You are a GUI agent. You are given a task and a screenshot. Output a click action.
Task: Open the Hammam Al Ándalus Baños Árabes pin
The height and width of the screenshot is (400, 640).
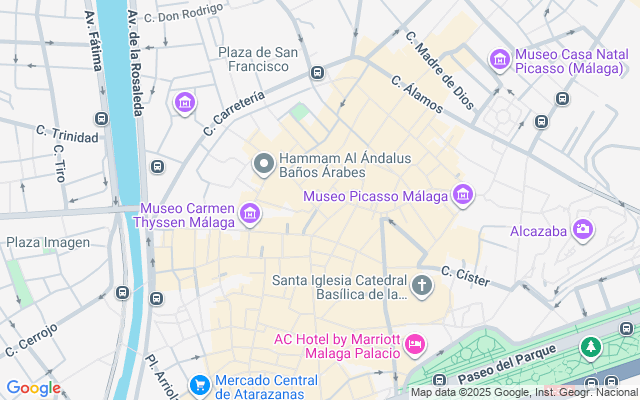(x=264, y=163)
